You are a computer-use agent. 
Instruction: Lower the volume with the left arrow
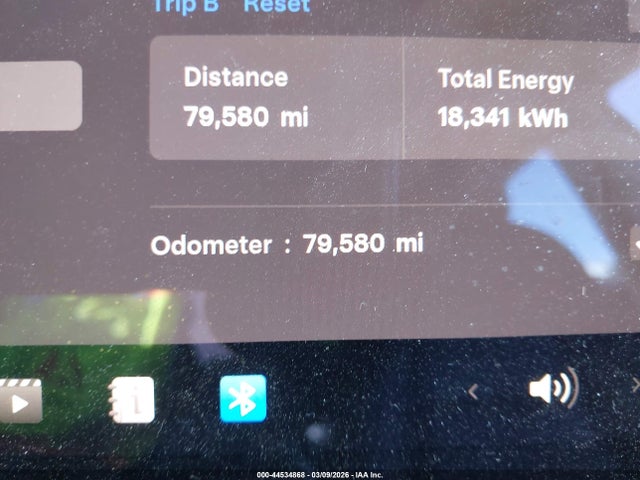pyautogui.click(x=474, y=390)
